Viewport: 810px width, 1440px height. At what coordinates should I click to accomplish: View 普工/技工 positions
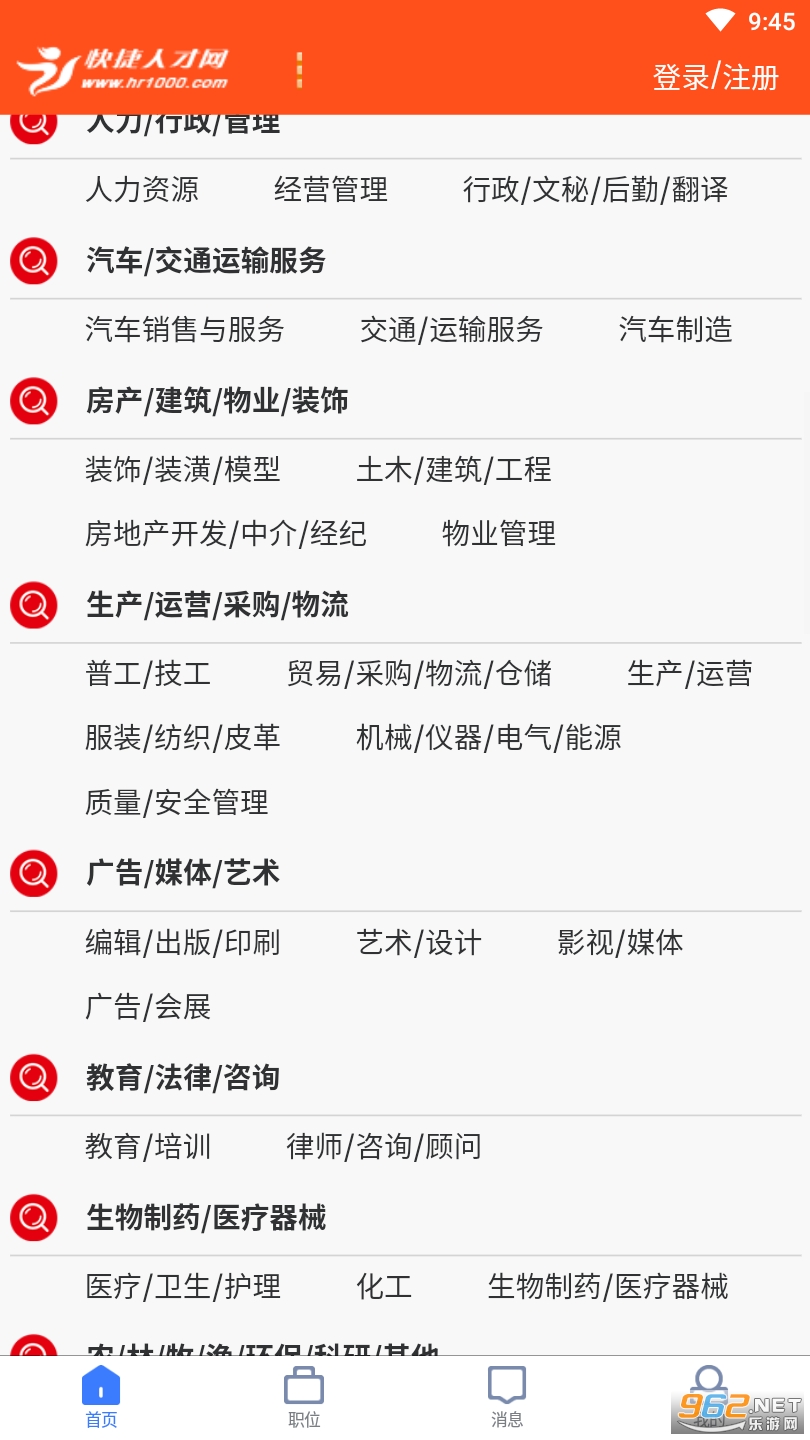click(148, 673)
